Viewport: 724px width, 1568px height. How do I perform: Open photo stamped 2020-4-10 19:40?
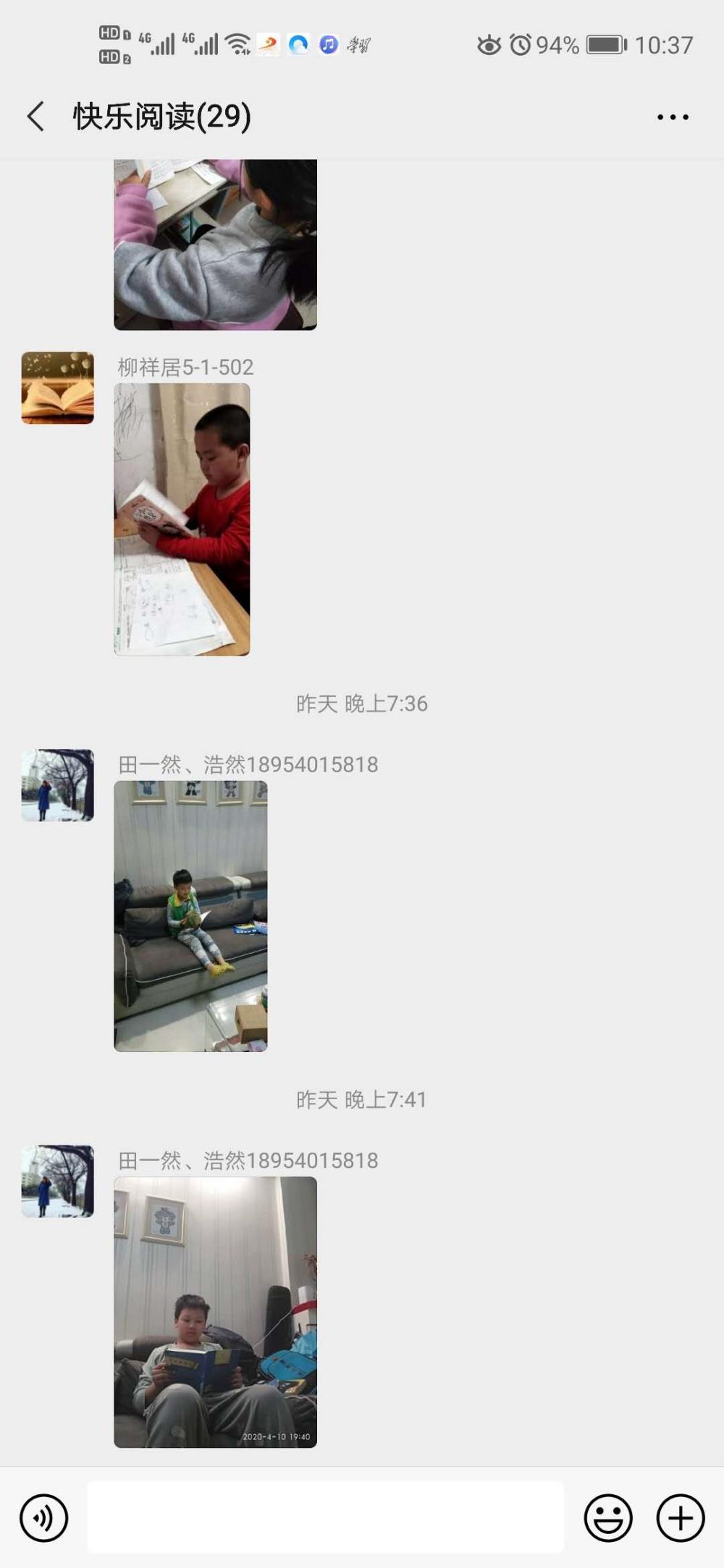(215, 1313)
